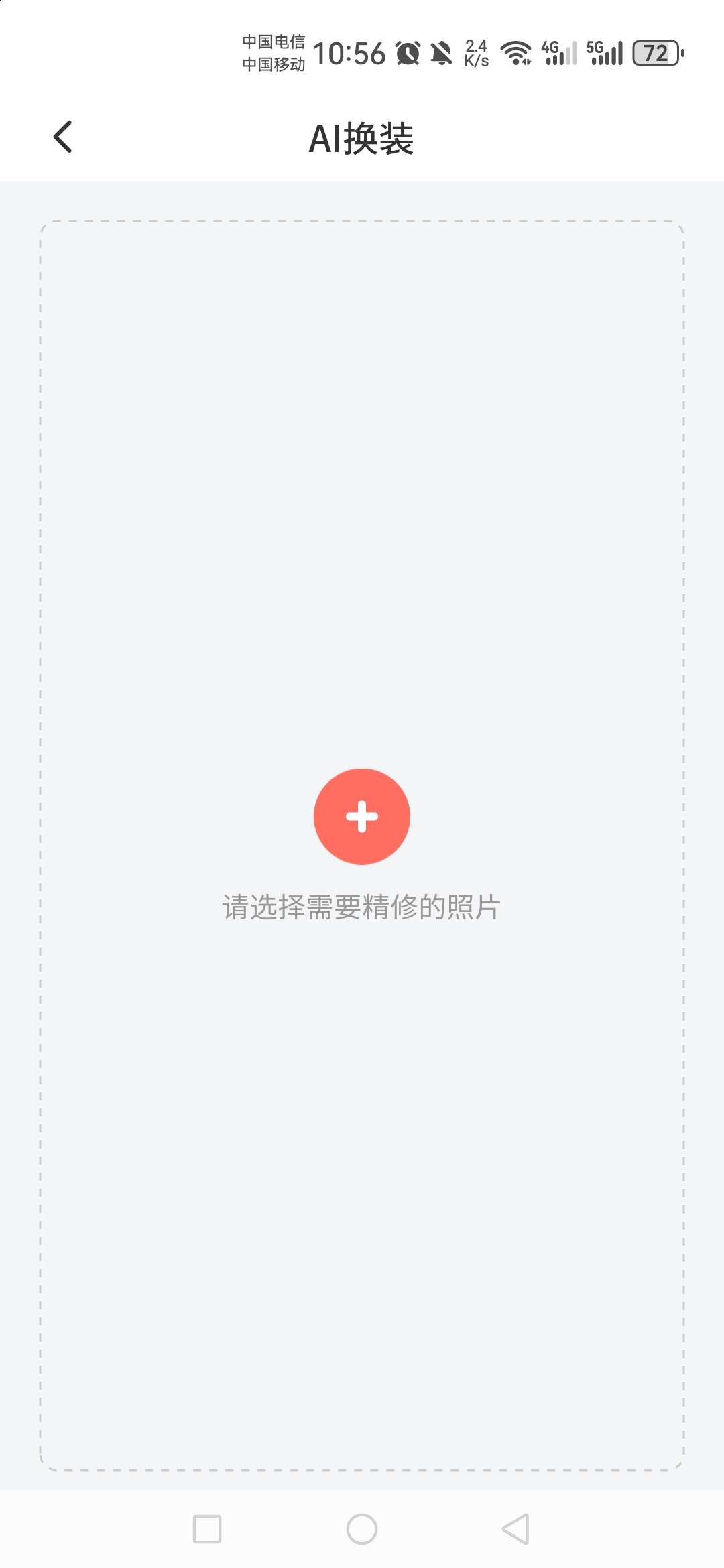724x1568 pixels.
Task: Go to the home screen
Action: pos(362,1529)
